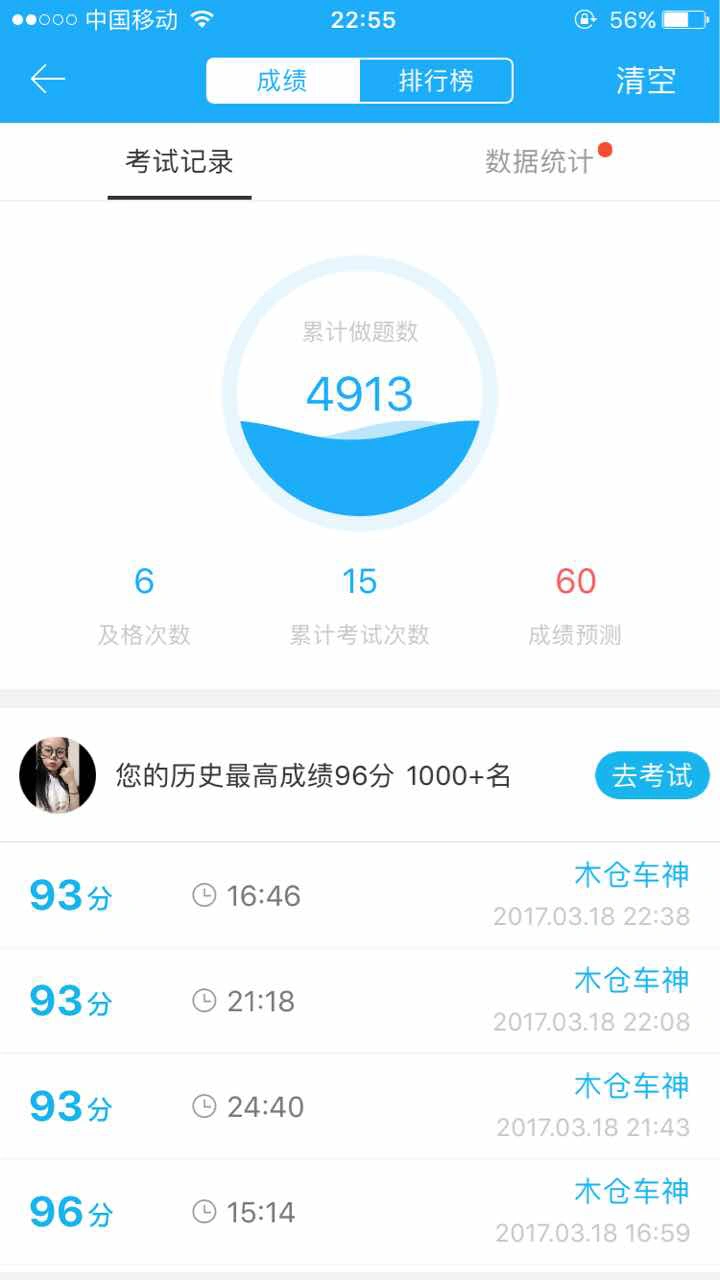Open the 考试记录 tab
The image size is (720, 1280).
pos(180,162)
